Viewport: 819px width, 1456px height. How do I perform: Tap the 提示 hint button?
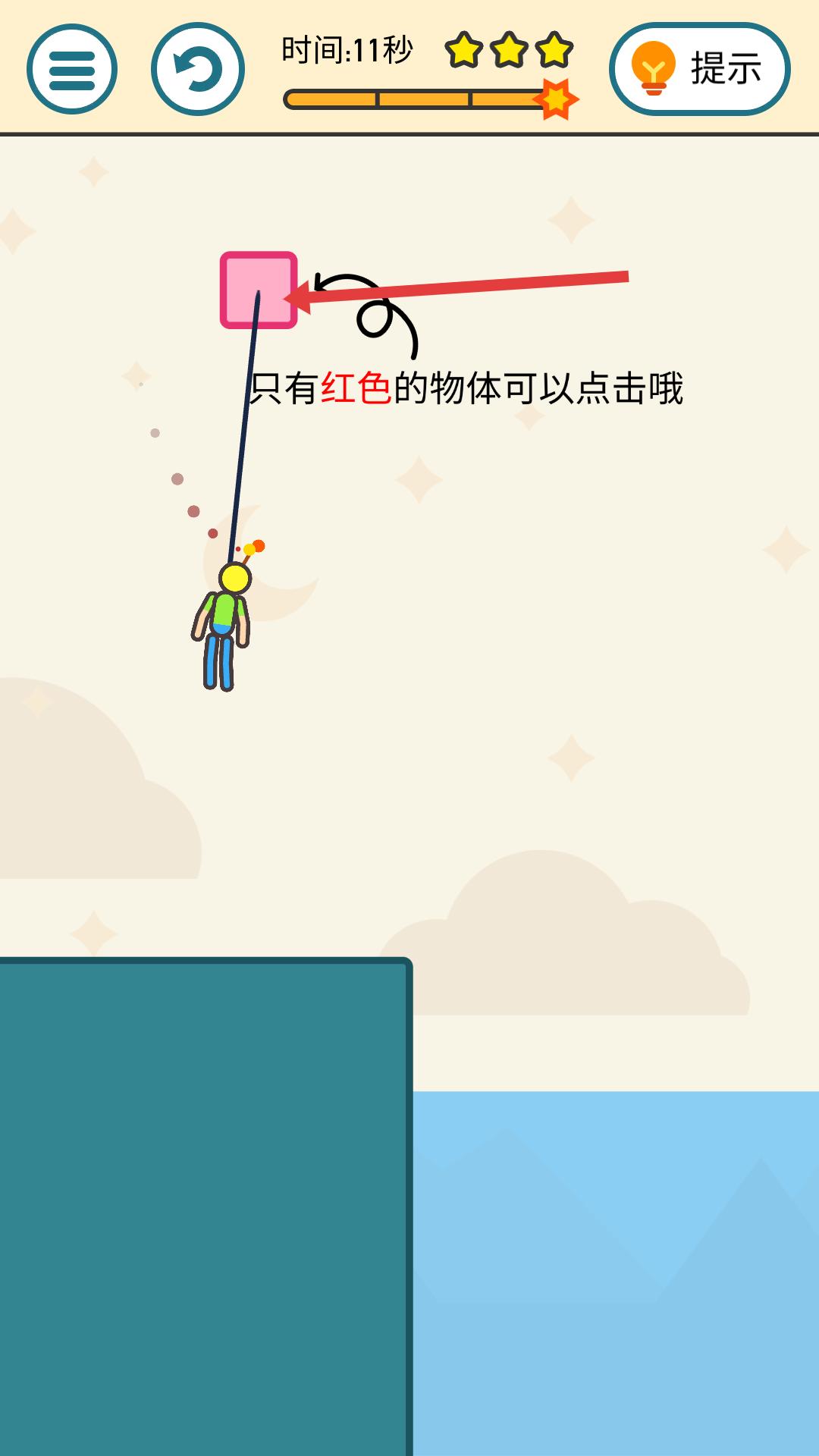tap(699, 69)
